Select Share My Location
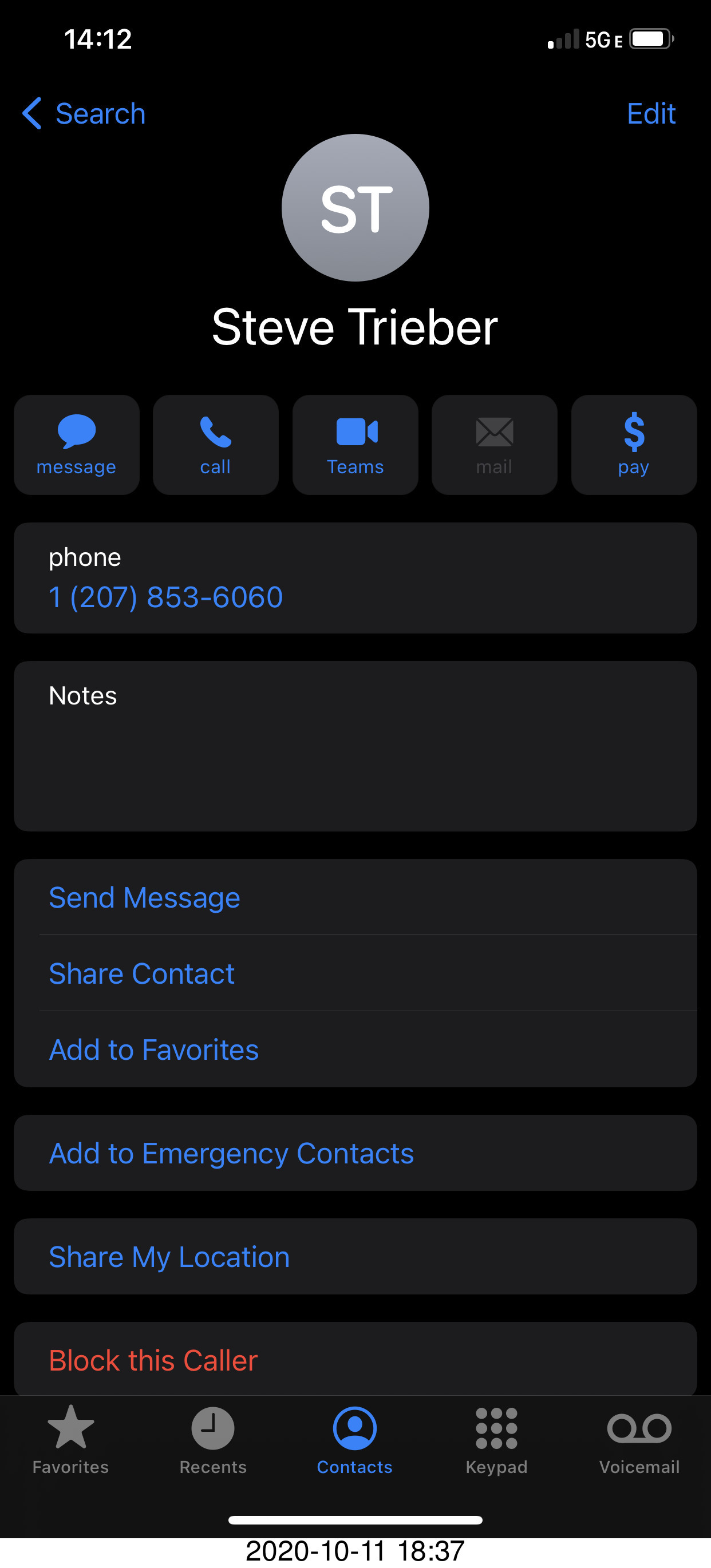 coord(355,1256)
